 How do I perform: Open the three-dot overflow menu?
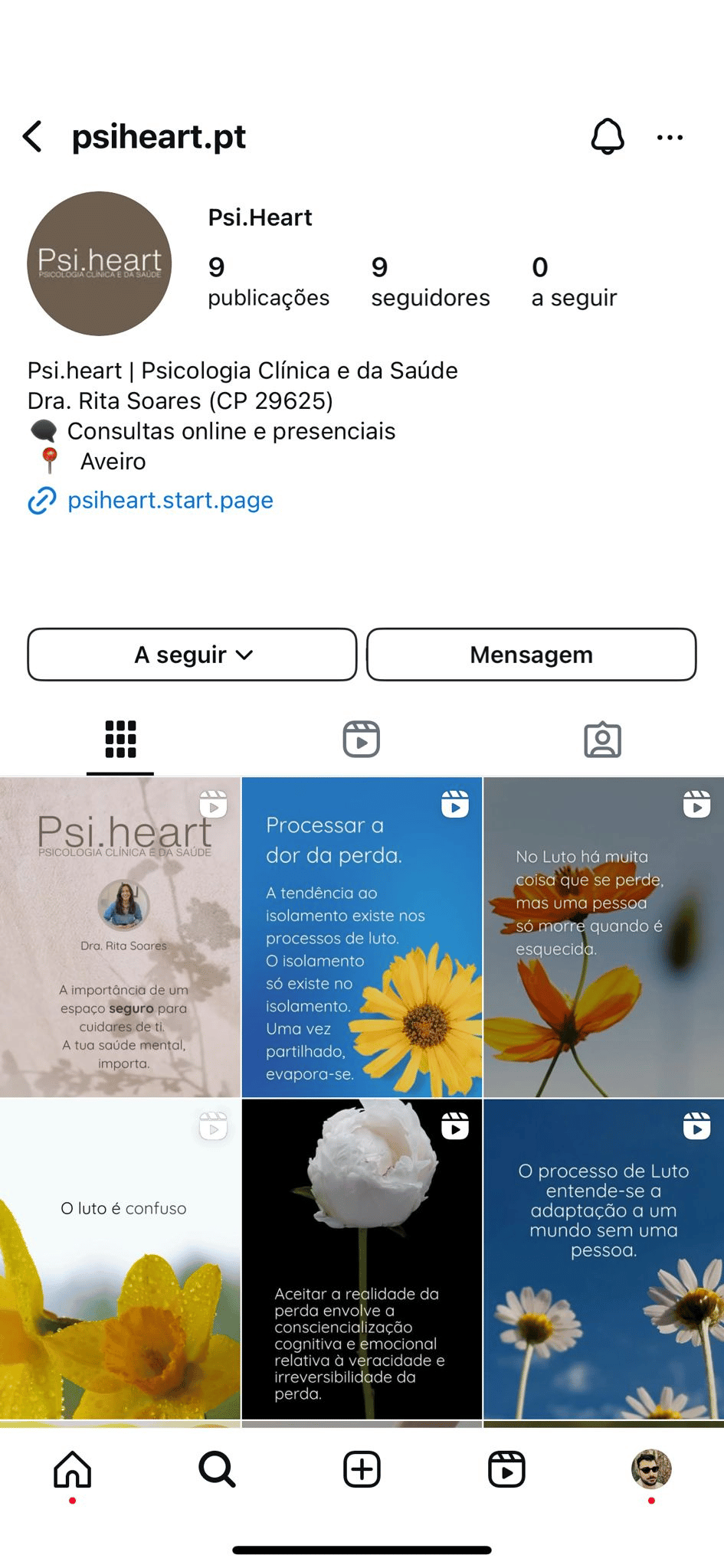coord(670,138)
